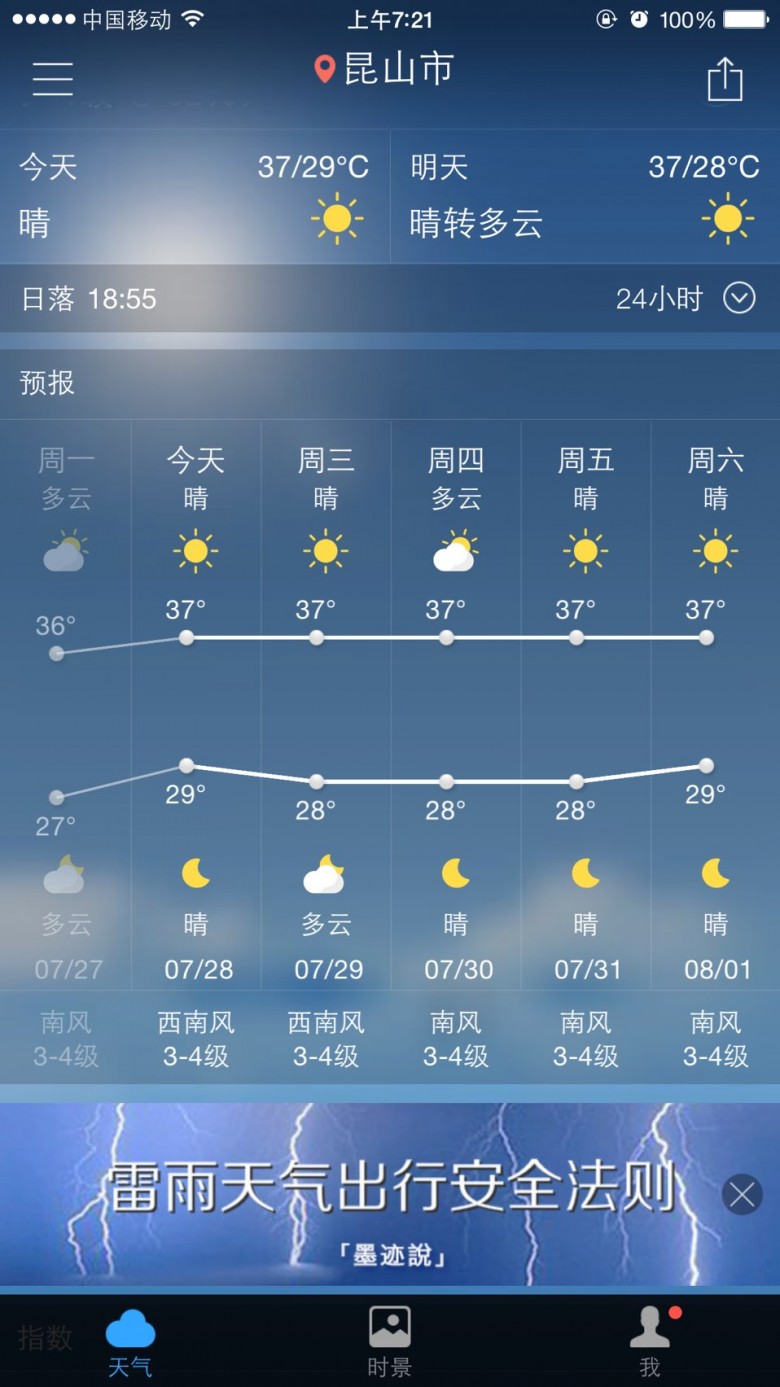Switch to the 时景 tab
The image size is (780, 1387).
390,1341
